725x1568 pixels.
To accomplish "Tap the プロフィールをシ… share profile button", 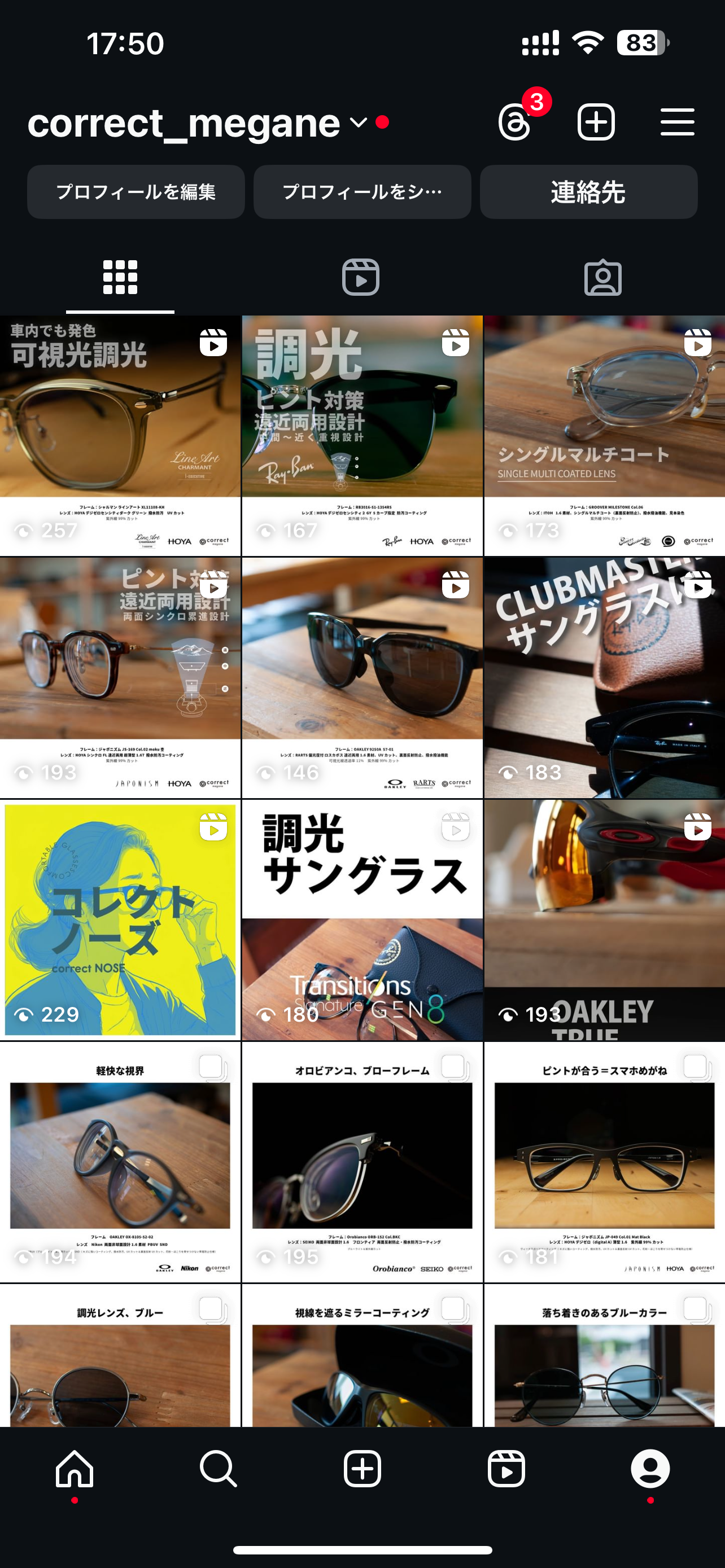I will point(362,192).
